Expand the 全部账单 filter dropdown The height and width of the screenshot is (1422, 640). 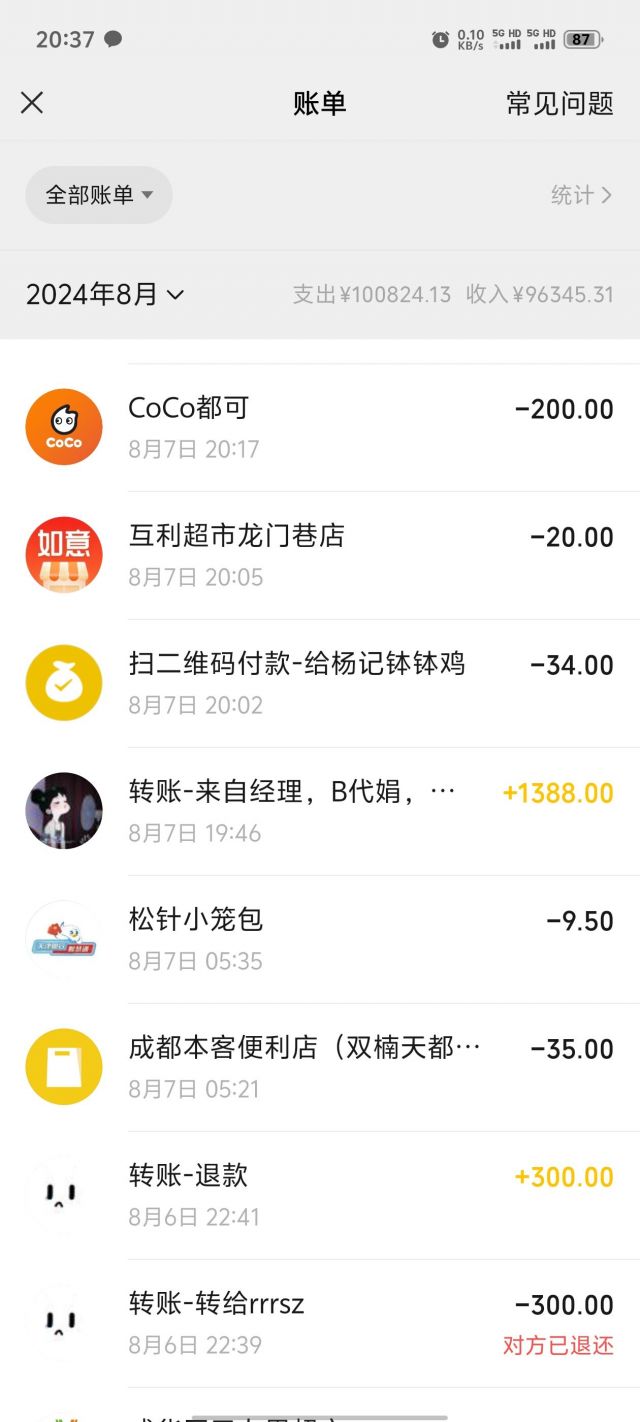[x=99, y=195]
